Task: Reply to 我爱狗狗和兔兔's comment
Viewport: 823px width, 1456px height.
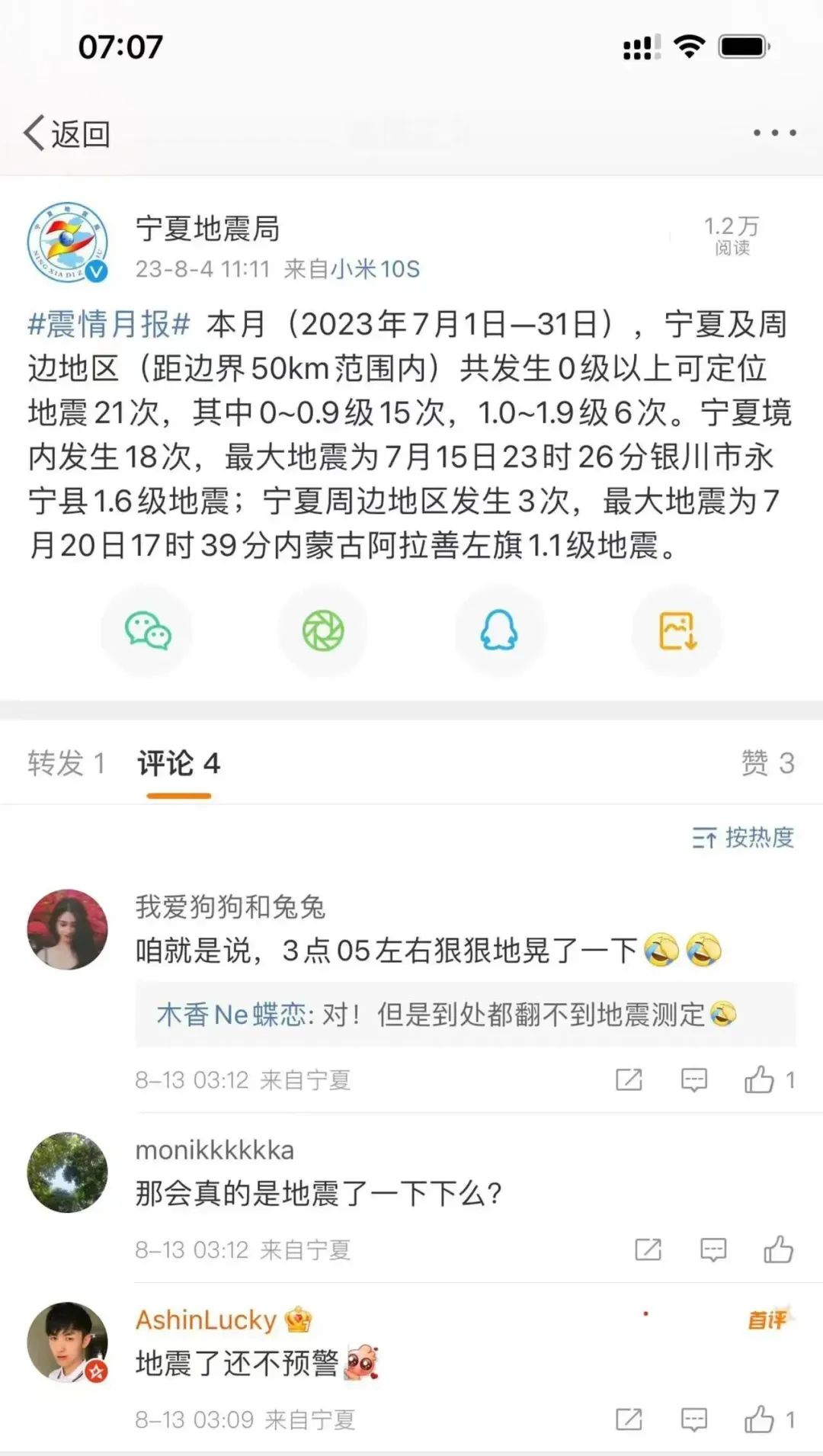Action: tap(694, 1079)
